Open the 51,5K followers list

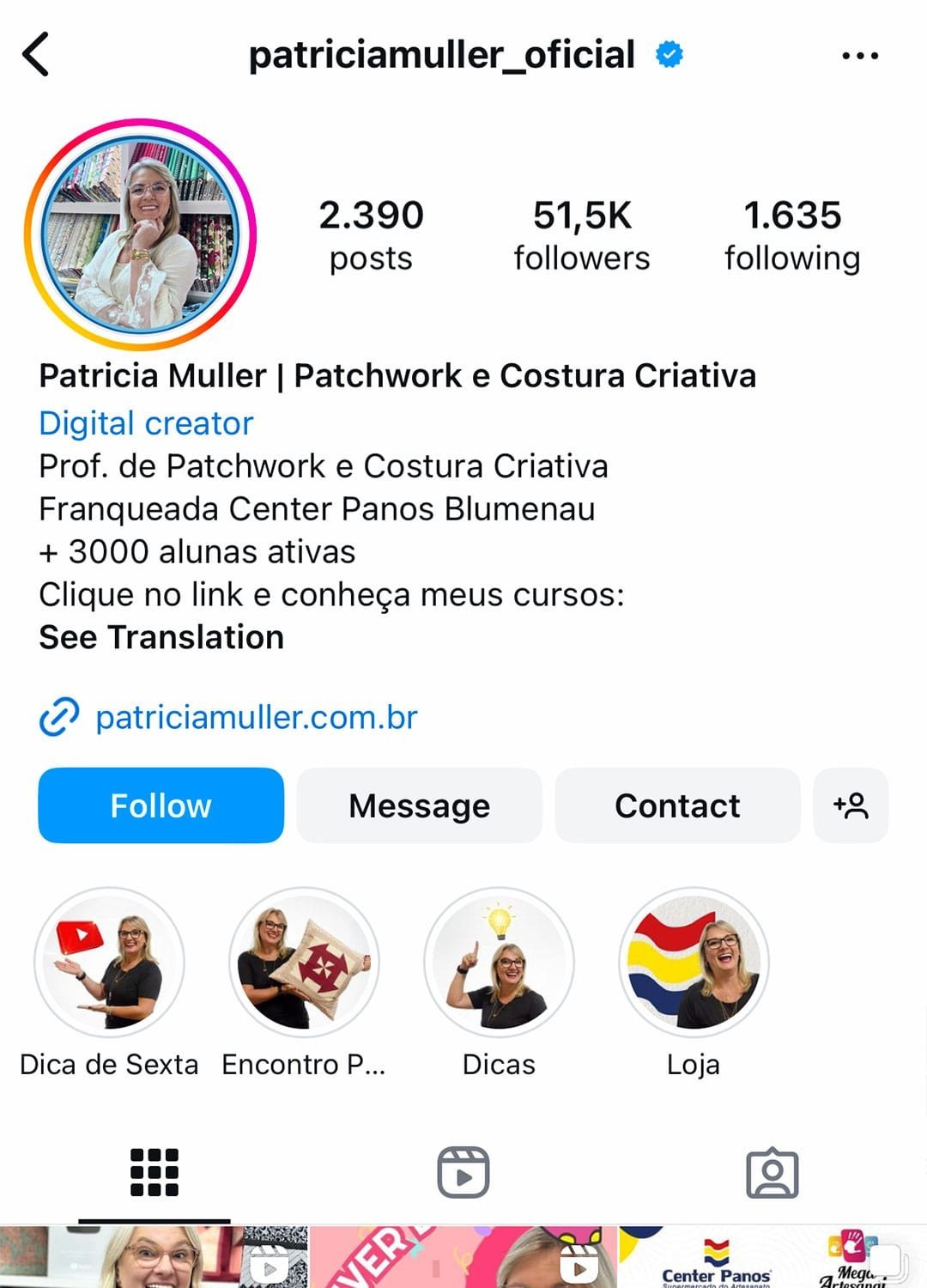pos(582,235)
